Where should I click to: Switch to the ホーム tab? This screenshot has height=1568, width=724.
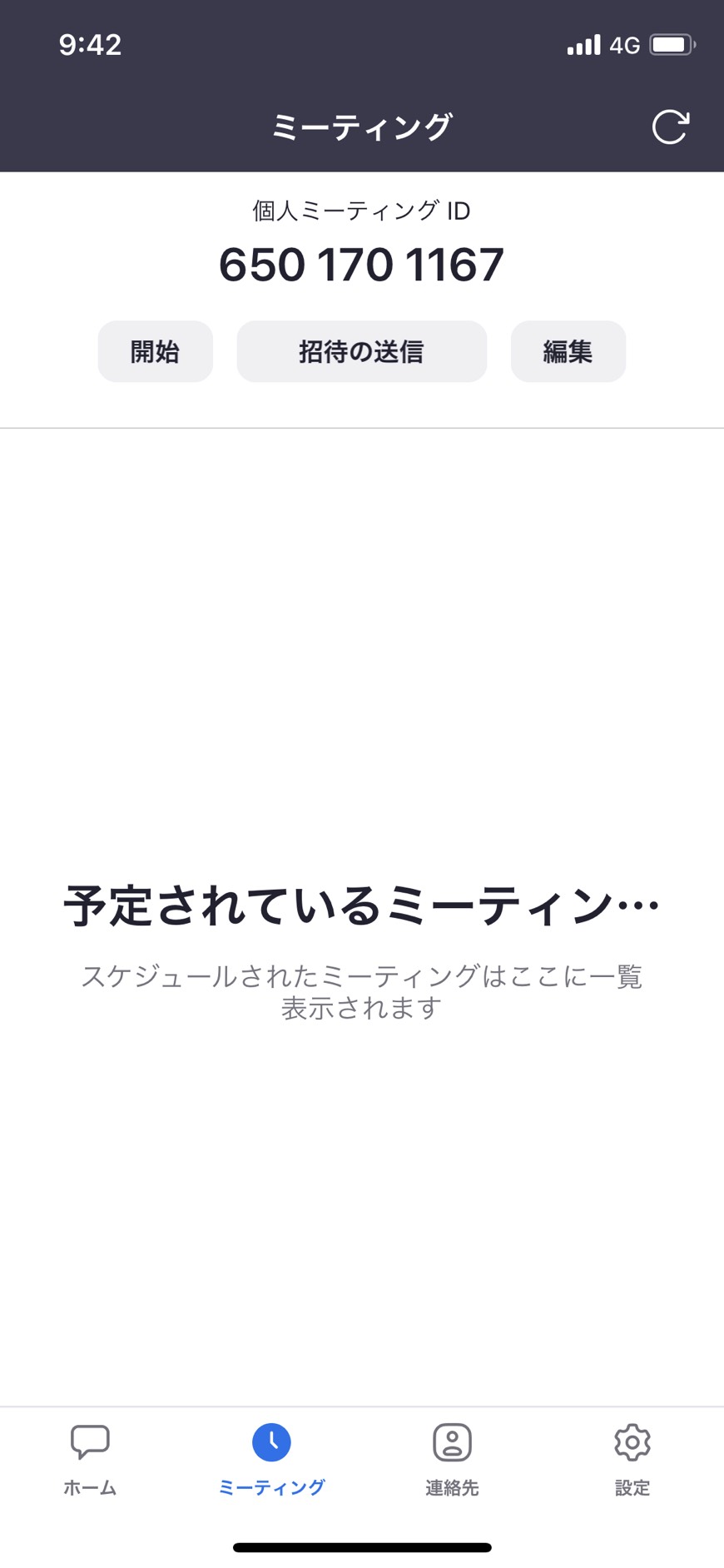tap(90, 1459)
